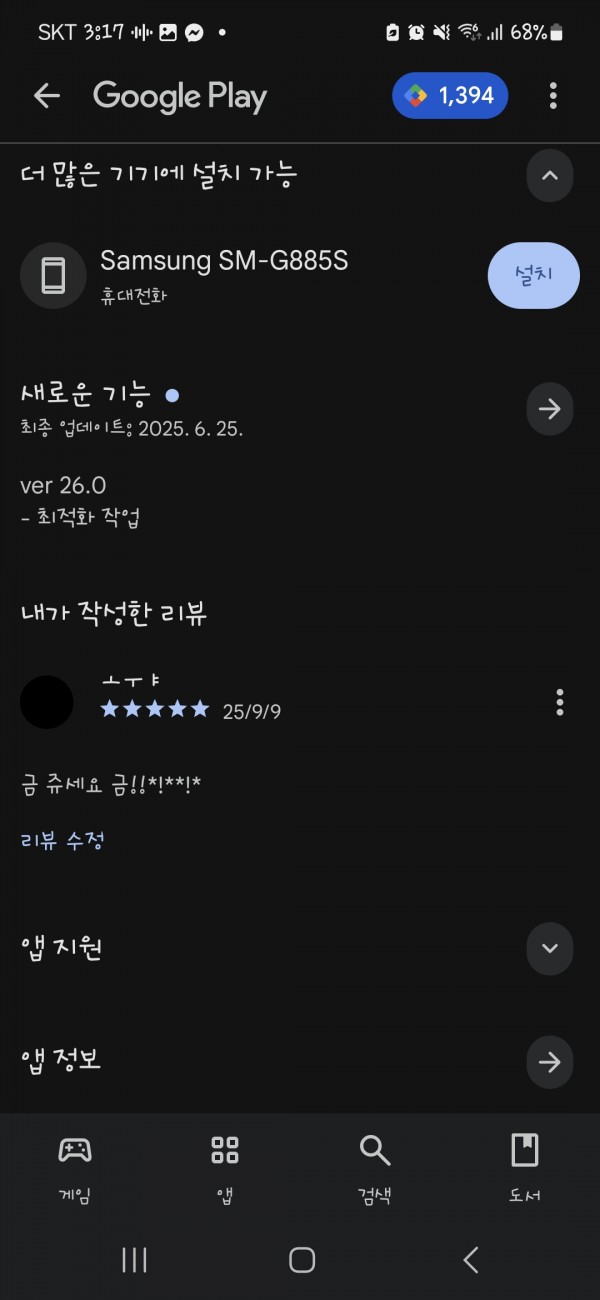The width and height of the screenshot is (600, 1300).
Task: Tap the system home button
Action: 302,1260
